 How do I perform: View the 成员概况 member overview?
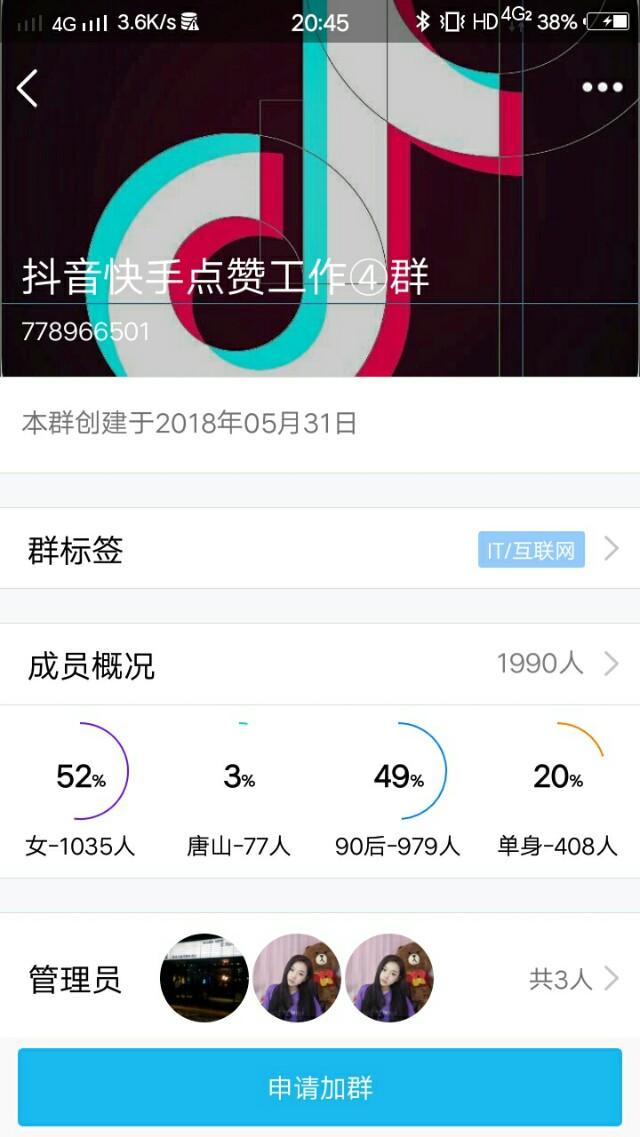320,664
